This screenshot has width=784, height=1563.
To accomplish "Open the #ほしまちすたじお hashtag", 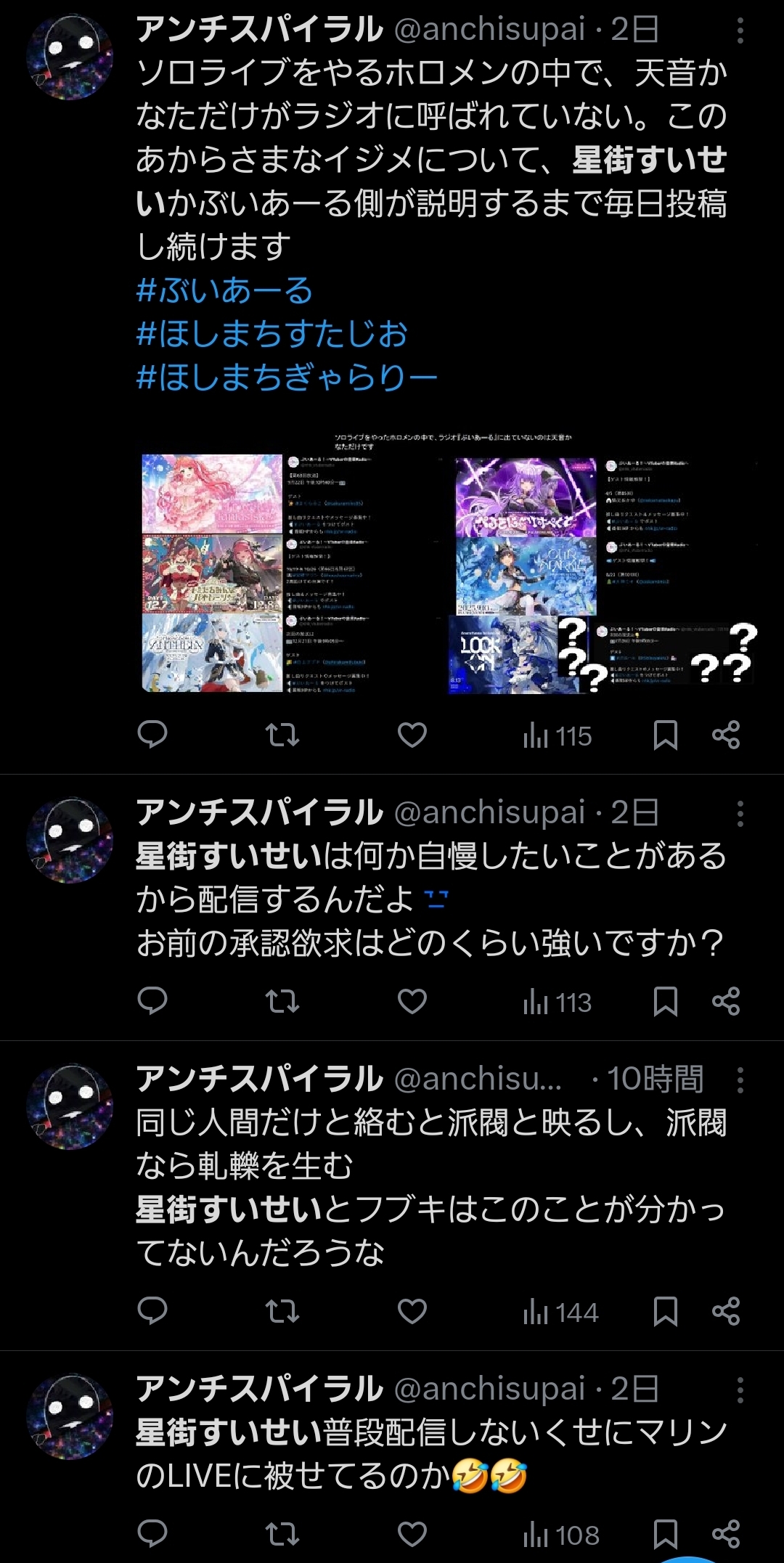I will point(272,334).
